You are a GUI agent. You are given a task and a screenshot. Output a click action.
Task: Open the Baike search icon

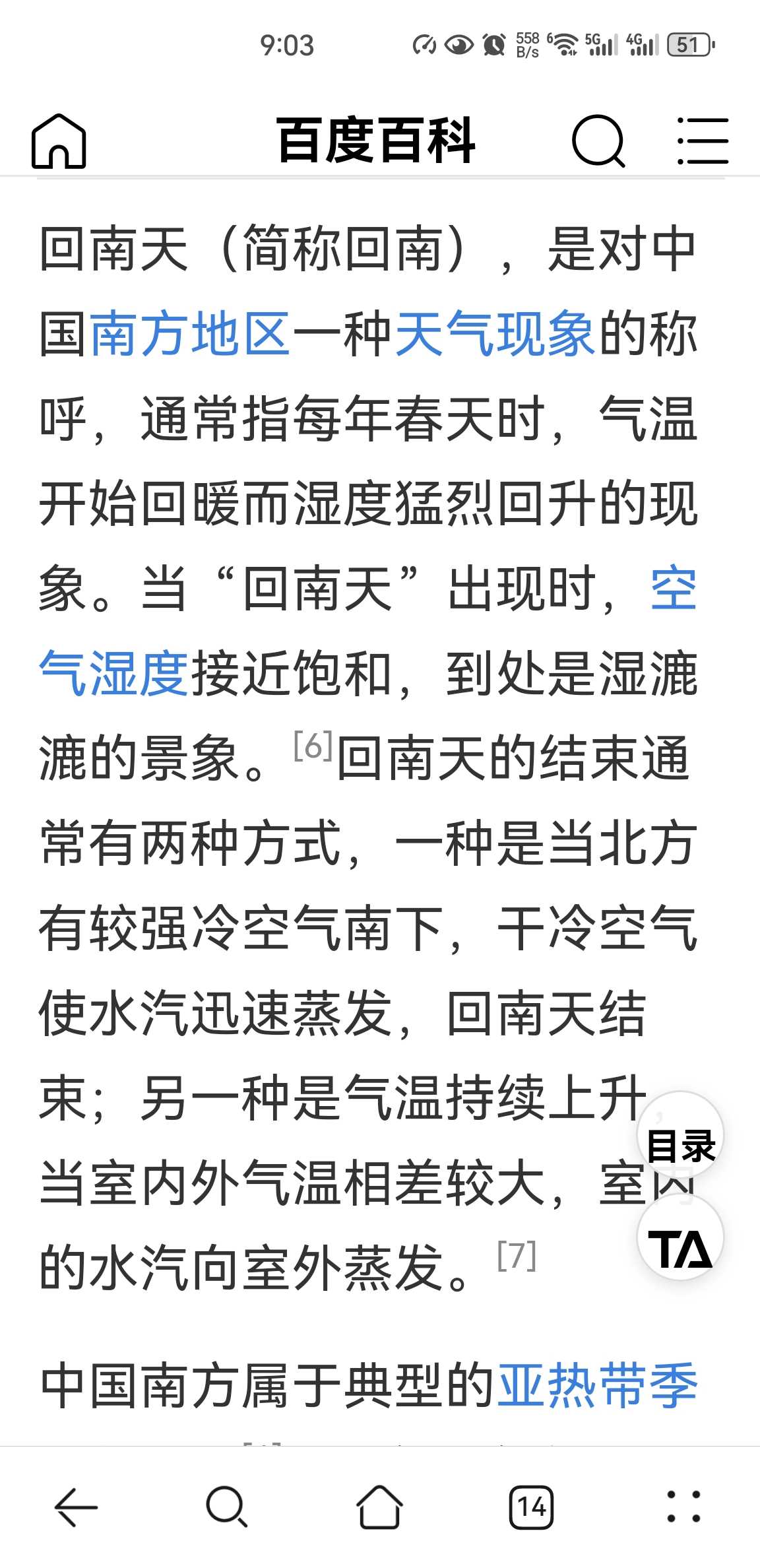click(x=598, y=141)
